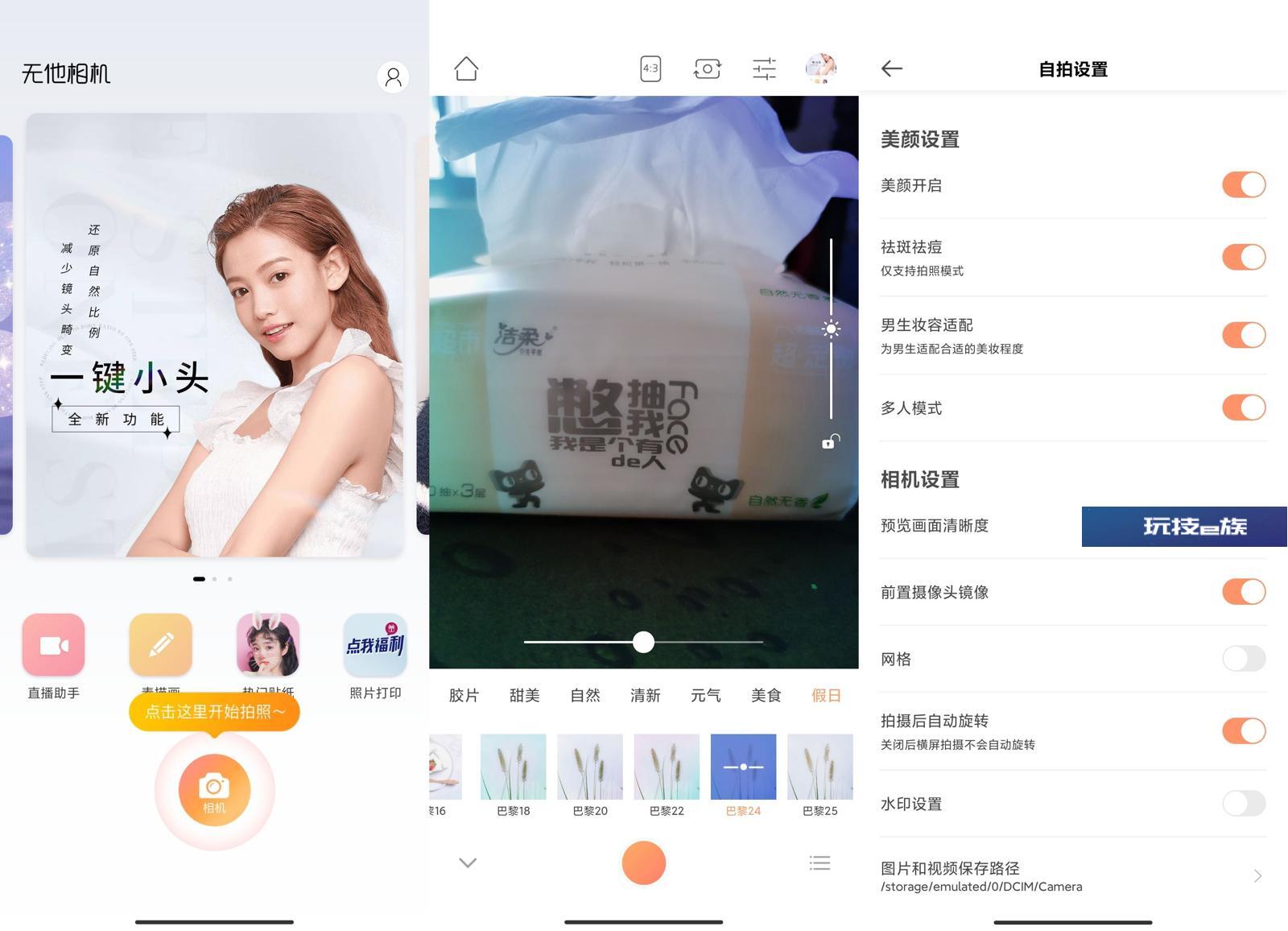Image resolution: width=1288 pixels, height=931 pixels.
Task: Open the profile icon on 无他相机 home
Action: 393,77
